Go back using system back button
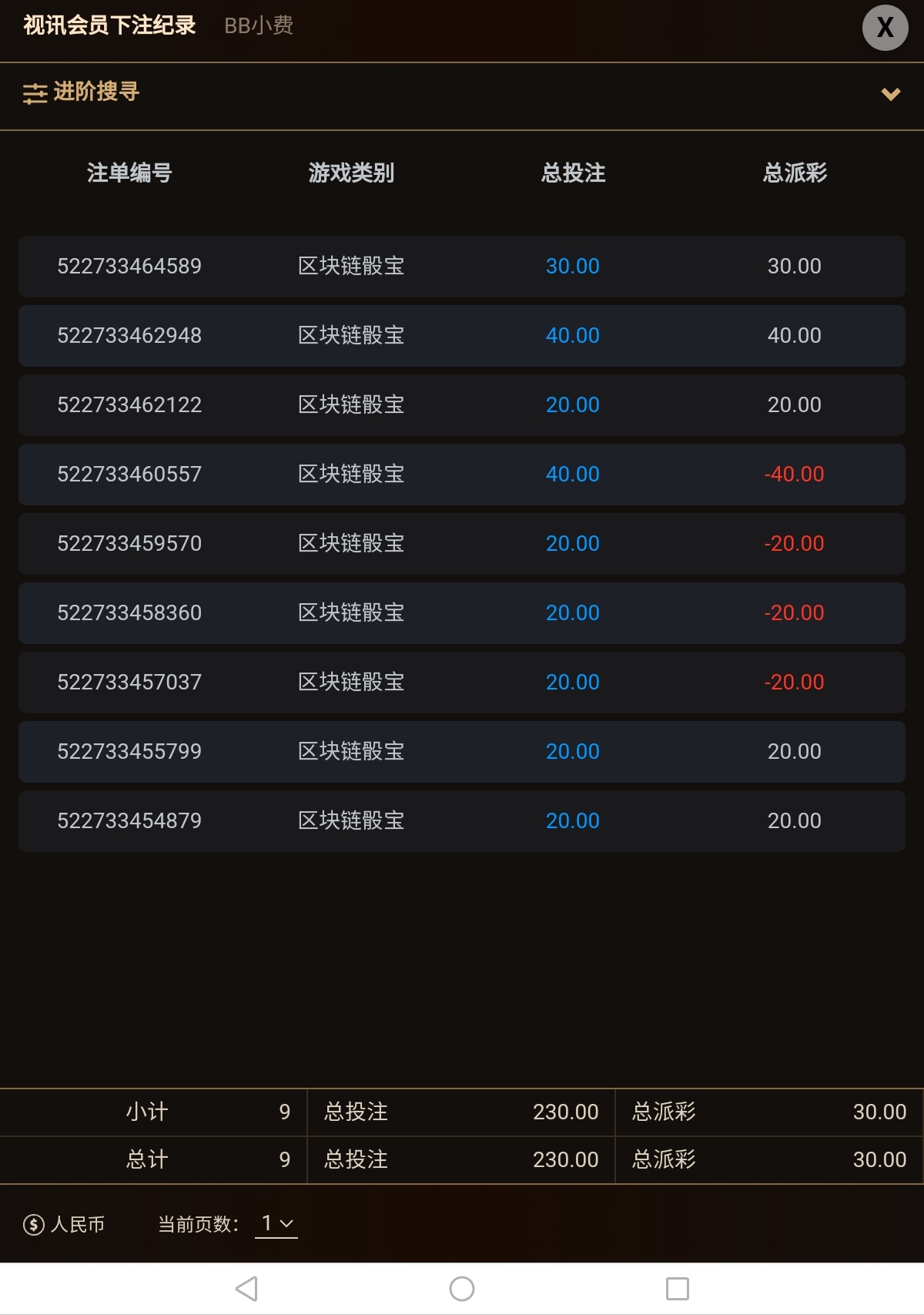This screenshot has width=924, height=1315. click(x=246, y=1288)
